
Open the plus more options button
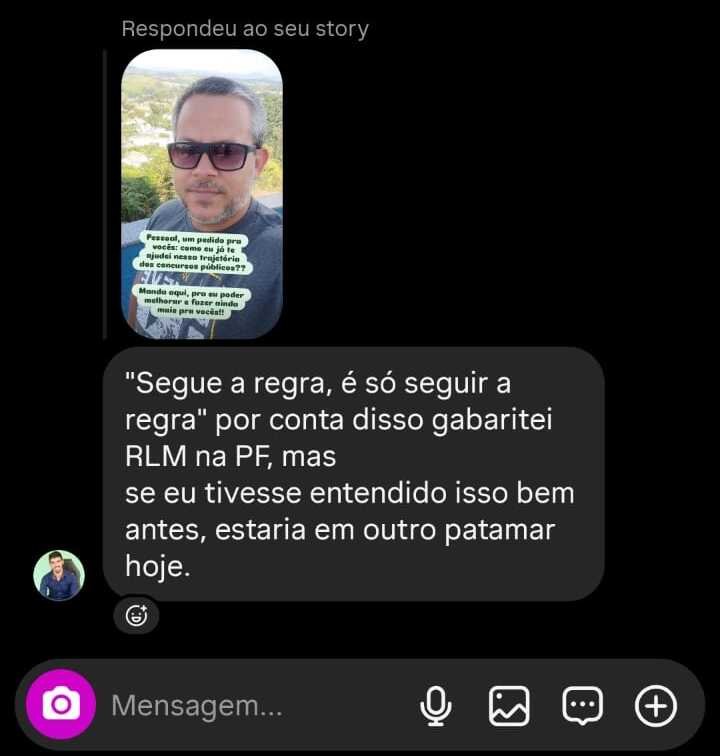click(x=656, y=706)
